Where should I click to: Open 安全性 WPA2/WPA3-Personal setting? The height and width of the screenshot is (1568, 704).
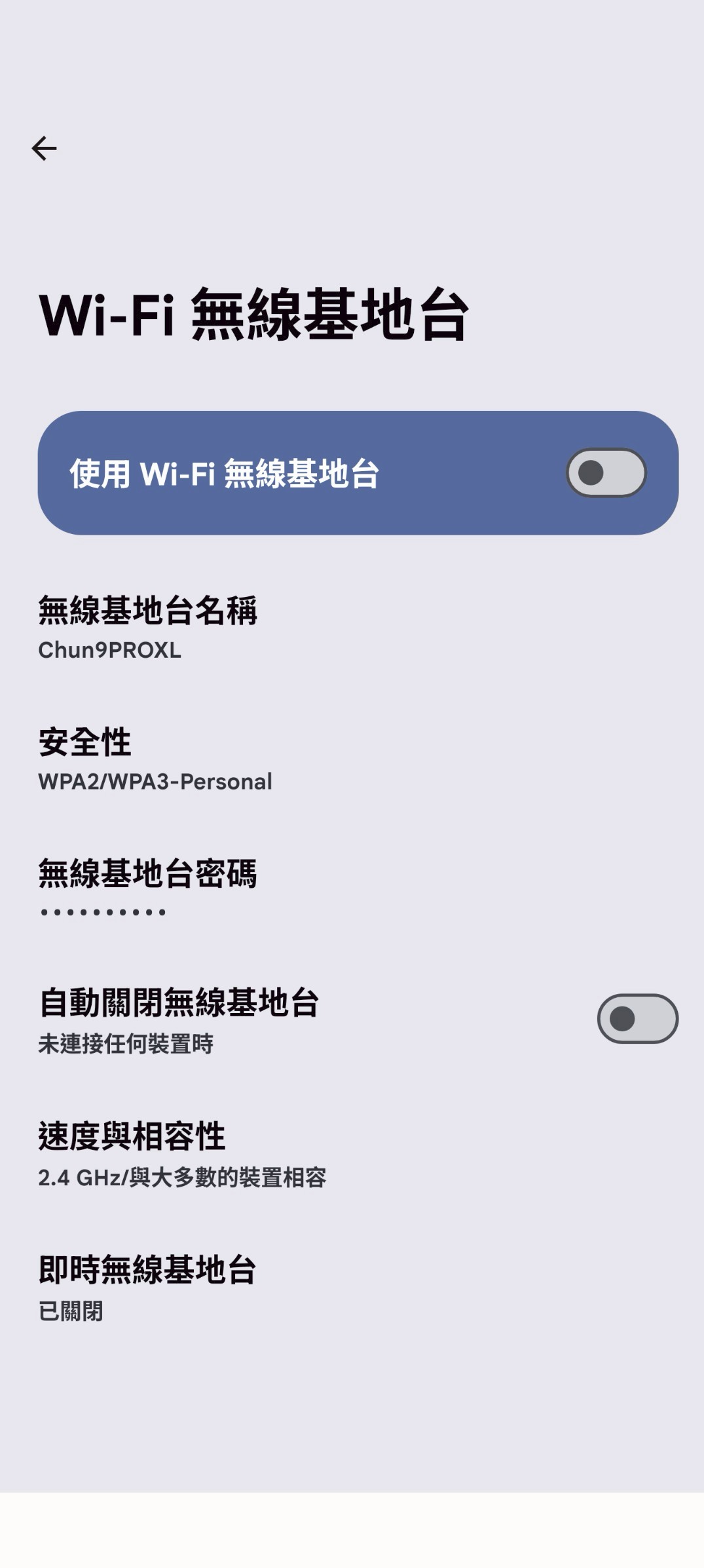tap(155, 759)
